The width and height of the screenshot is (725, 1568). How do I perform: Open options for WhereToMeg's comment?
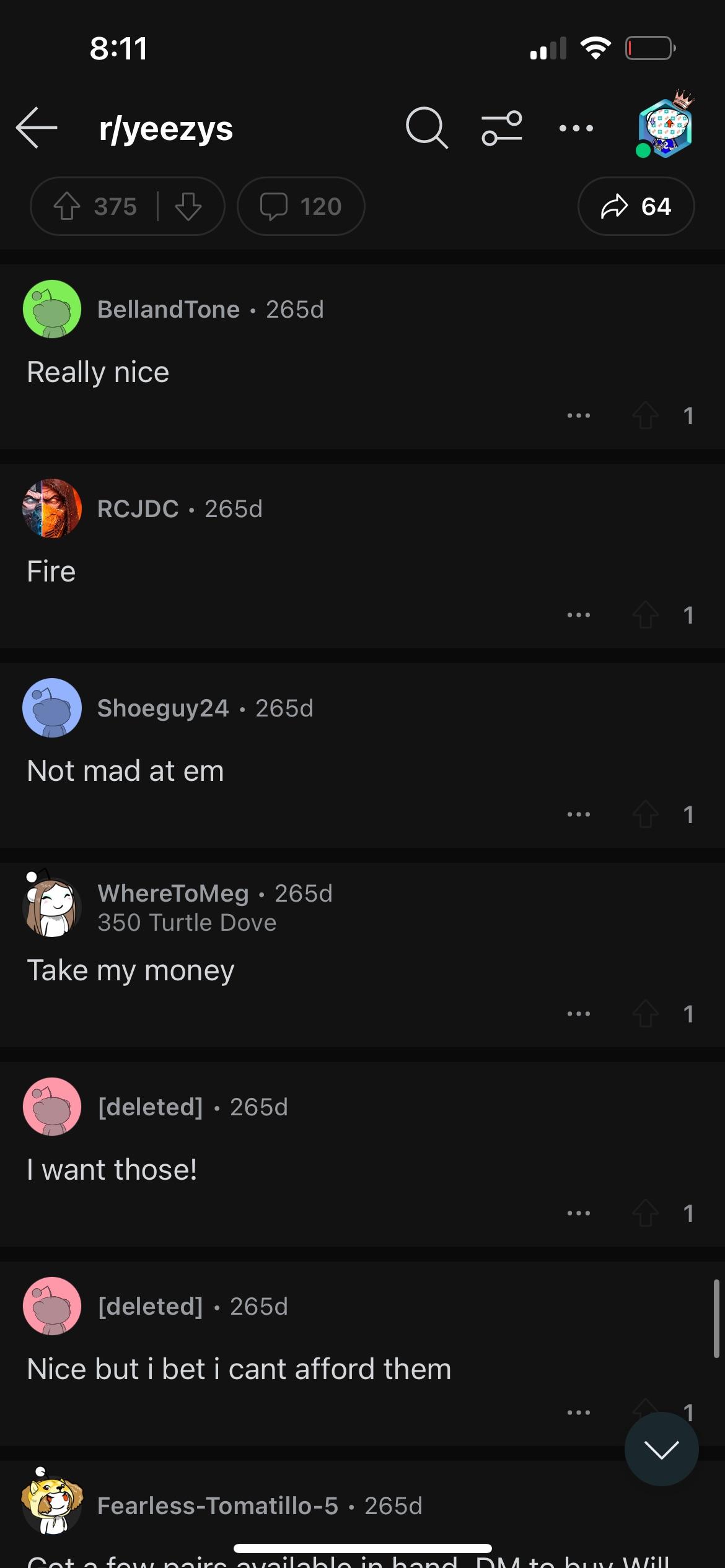579,1014
